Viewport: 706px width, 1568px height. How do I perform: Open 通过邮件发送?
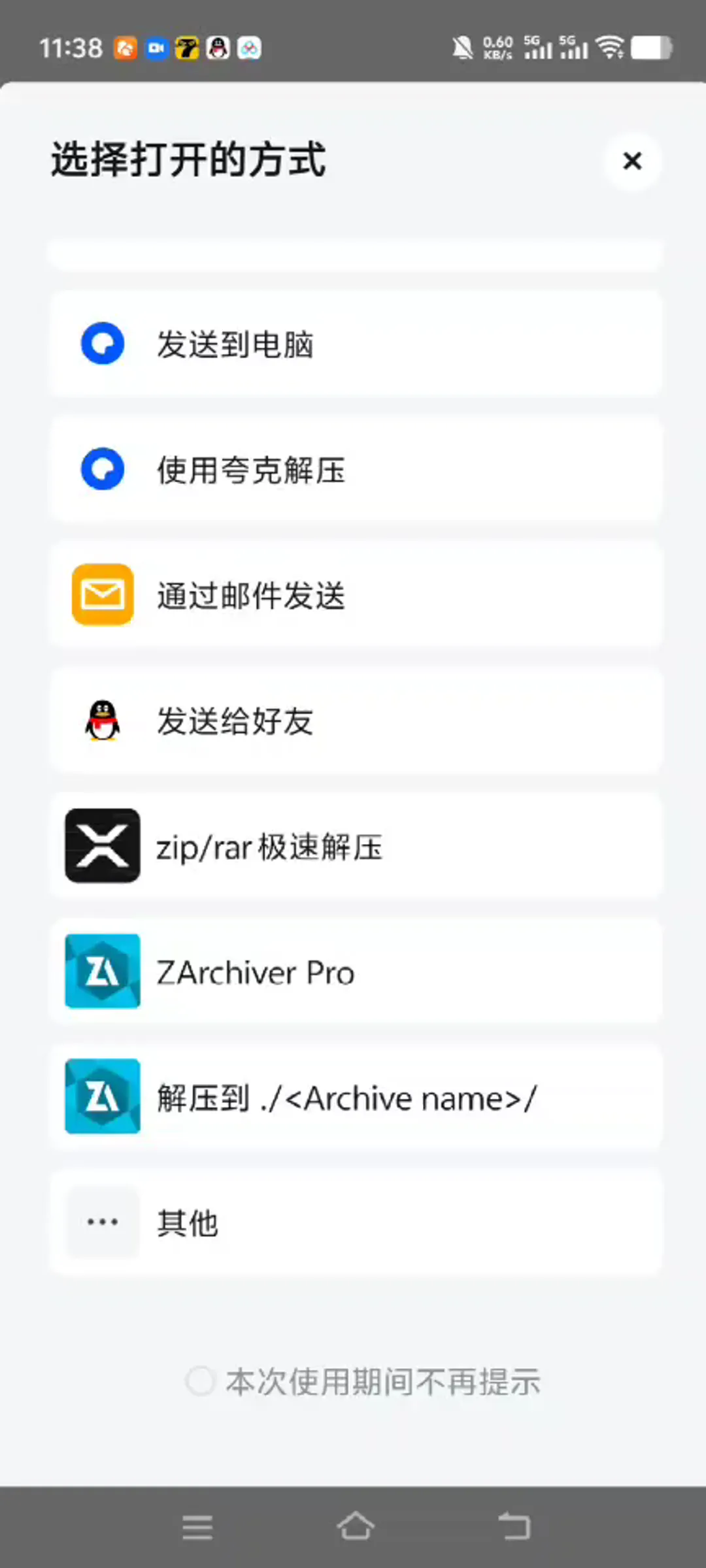coord(356,594)
